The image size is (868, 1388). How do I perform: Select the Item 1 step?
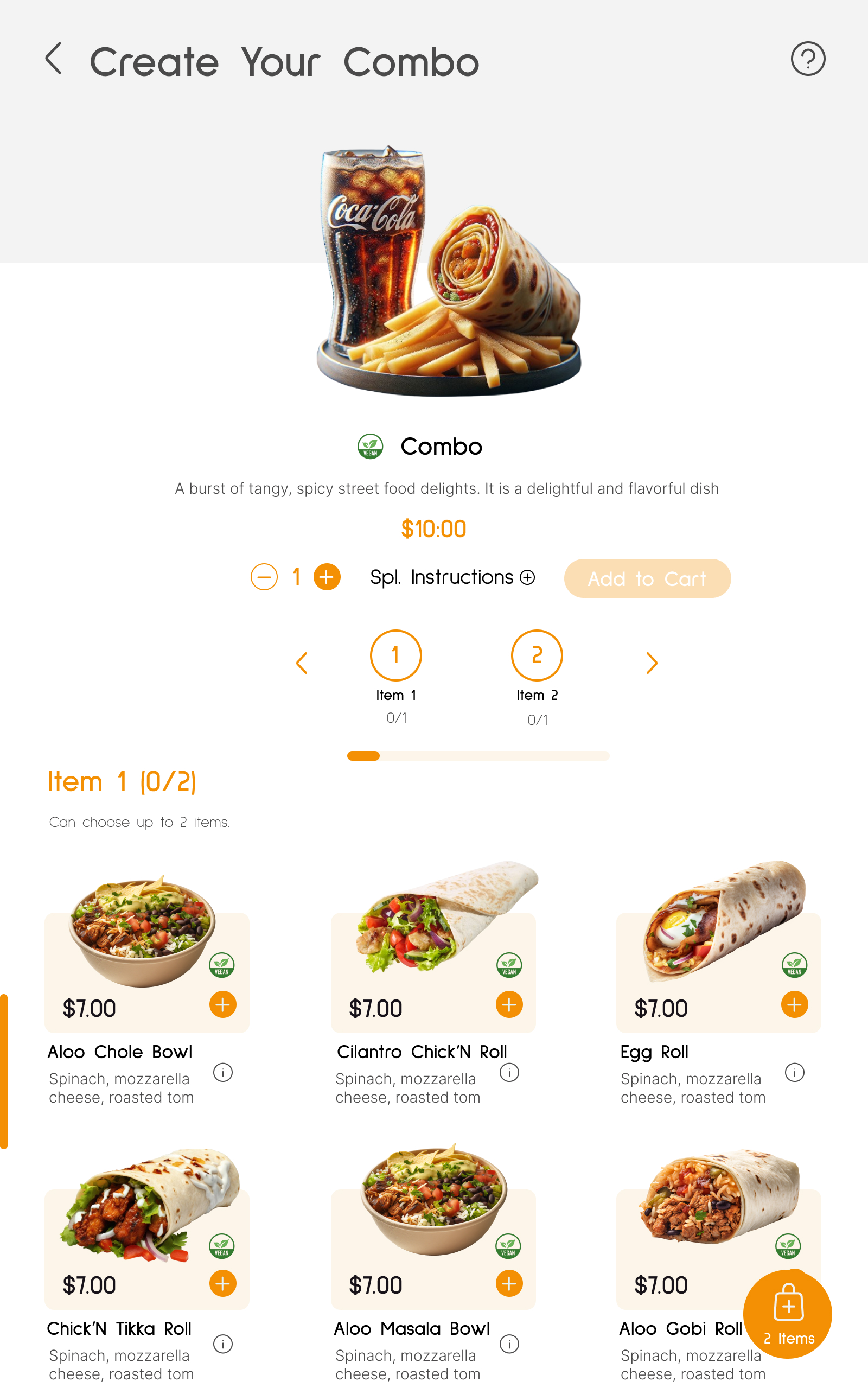tap(395, 655)
